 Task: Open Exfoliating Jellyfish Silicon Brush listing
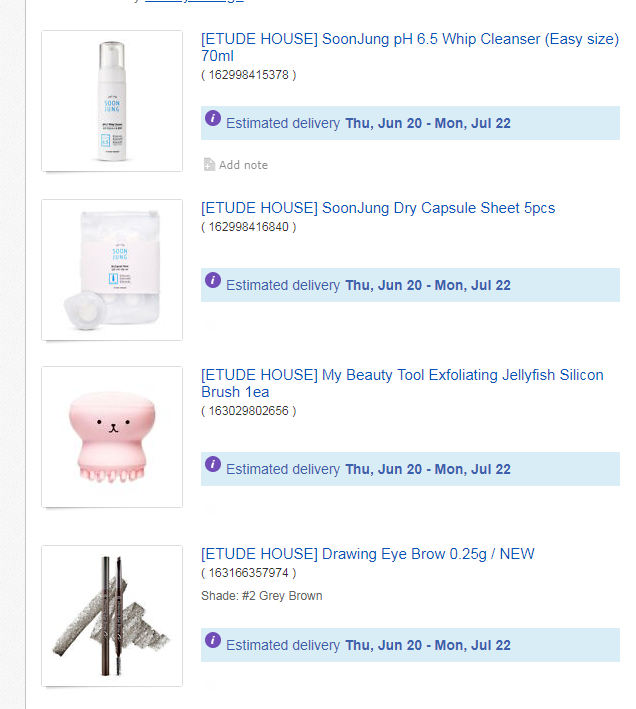click(402, 383)
